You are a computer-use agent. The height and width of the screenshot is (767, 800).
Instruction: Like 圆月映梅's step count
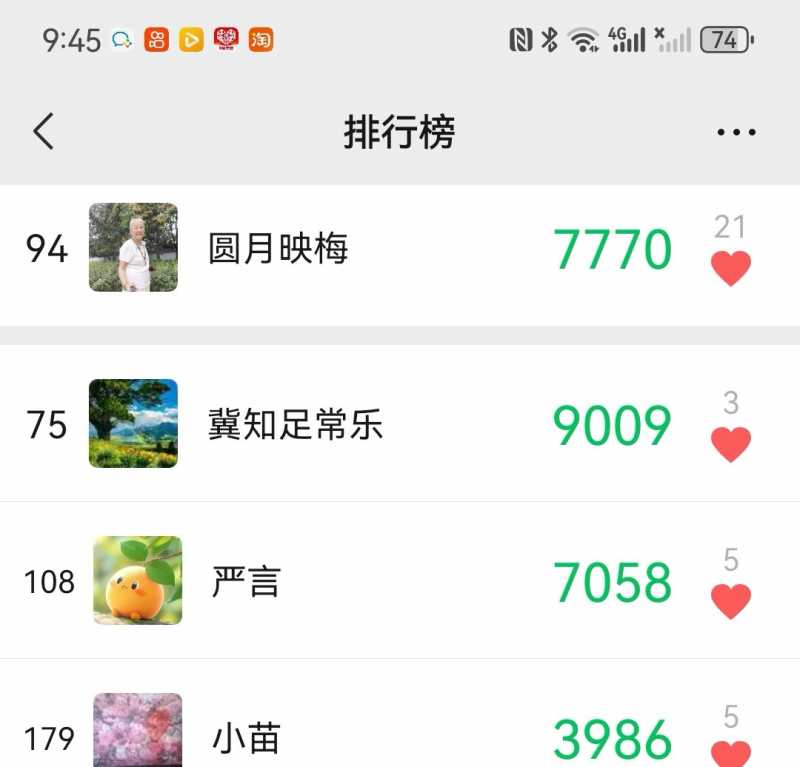click(730, 268)
